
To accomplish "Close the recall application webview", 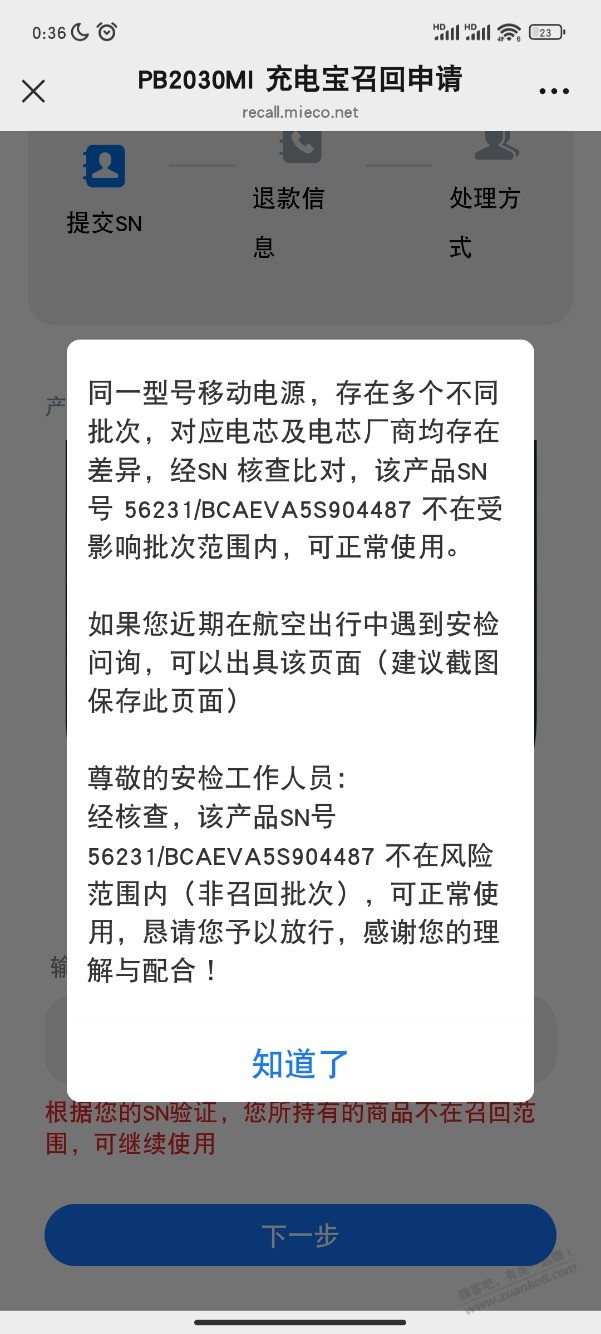I will point(33,91).
